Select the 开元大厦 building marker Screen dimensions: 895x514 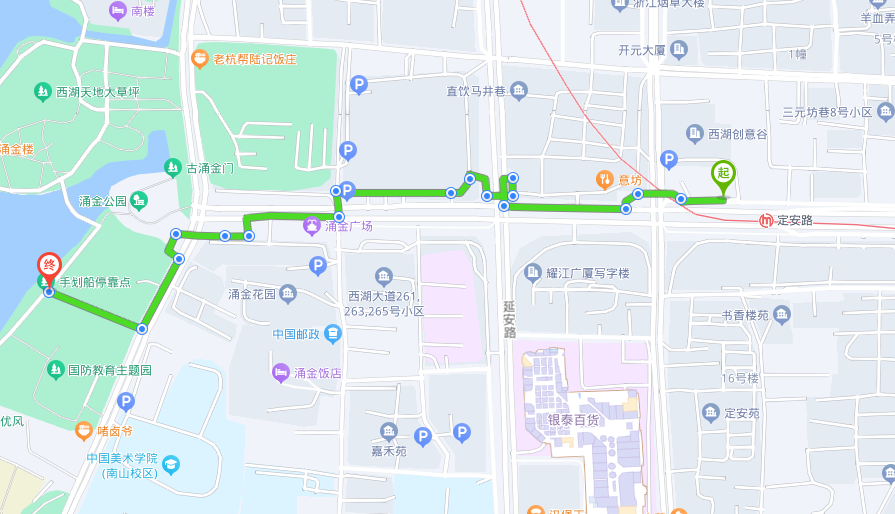click(680, 49)
